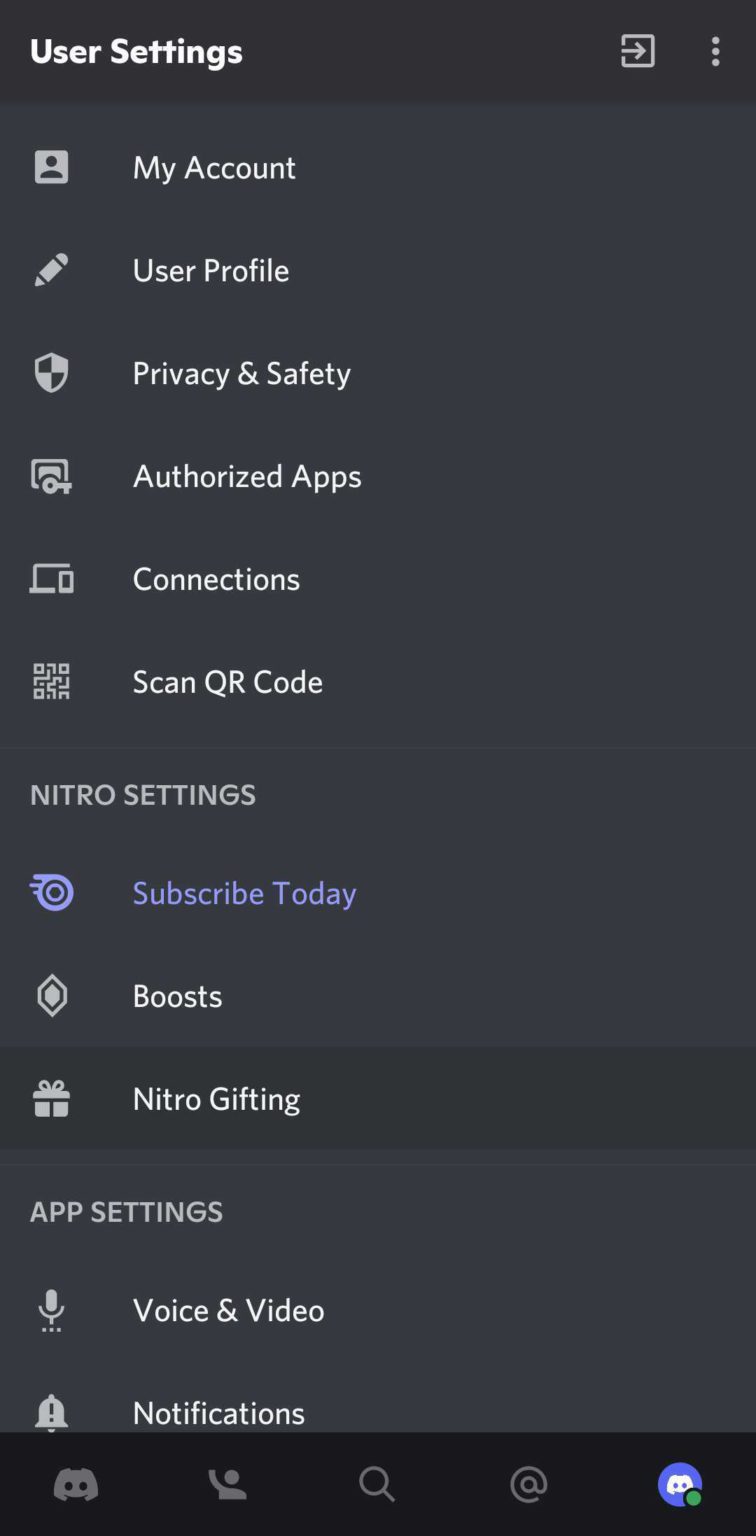This screenshot has height=1536, width=756.
Task: Open Privacy & Safety via shield icon
Action: (51, 372)
